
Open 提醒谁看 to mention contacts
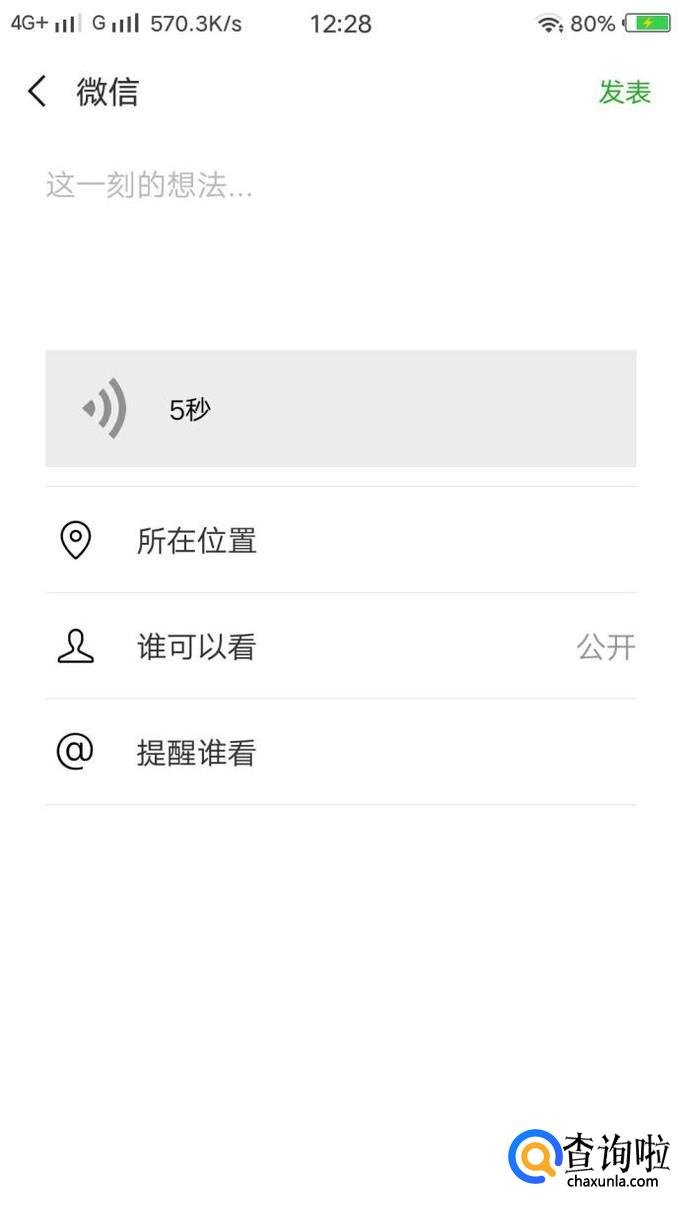[340, 752]
